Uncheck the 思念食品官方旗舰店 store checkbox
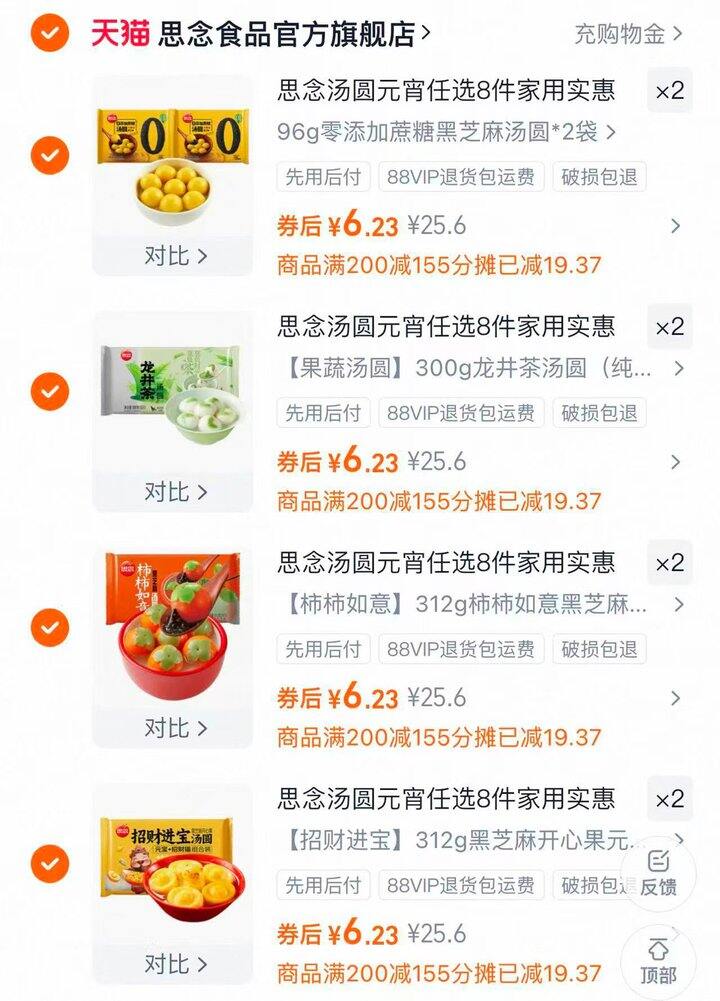The image size is (720, 1001). pos(49,33)
